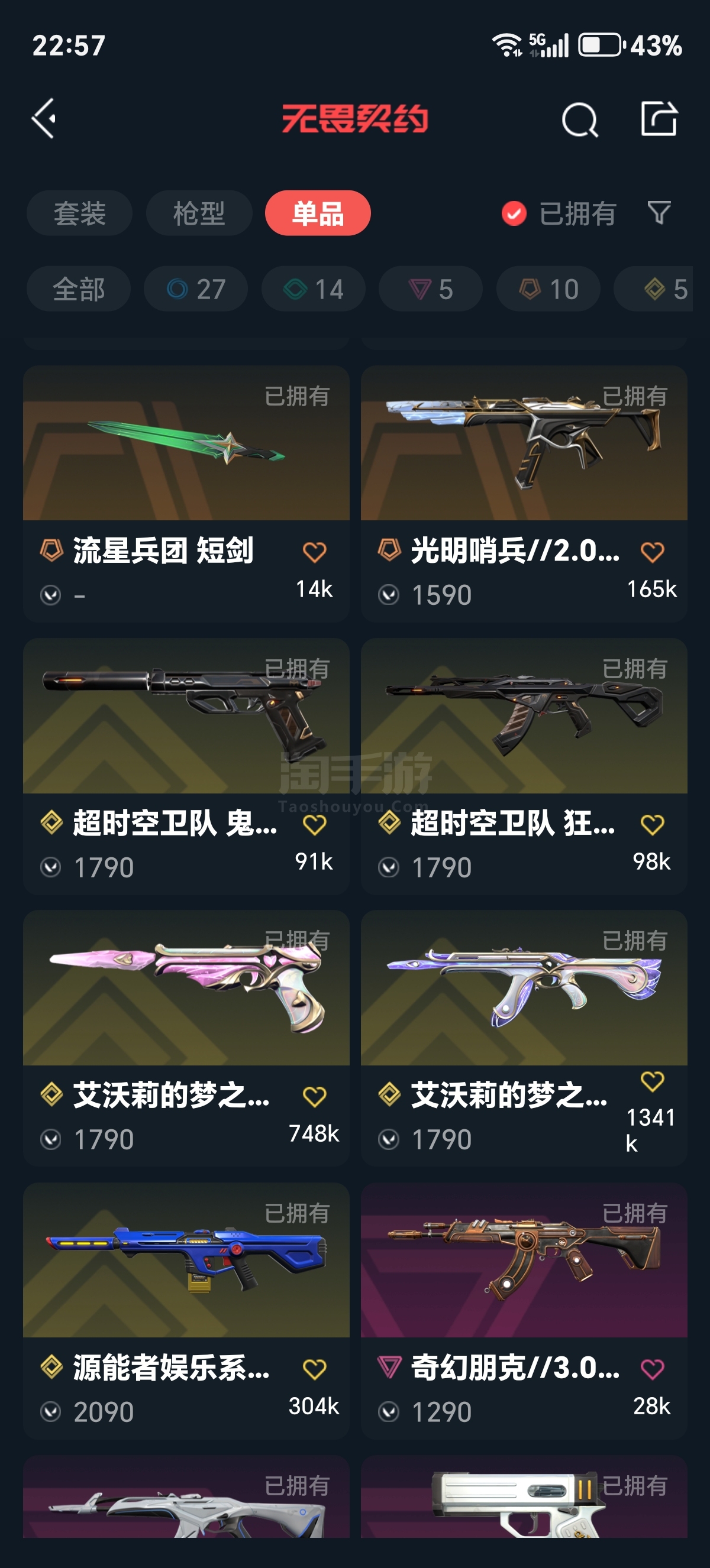Open the funnel filter icon
710x1568 pixels.
[659, 213]
